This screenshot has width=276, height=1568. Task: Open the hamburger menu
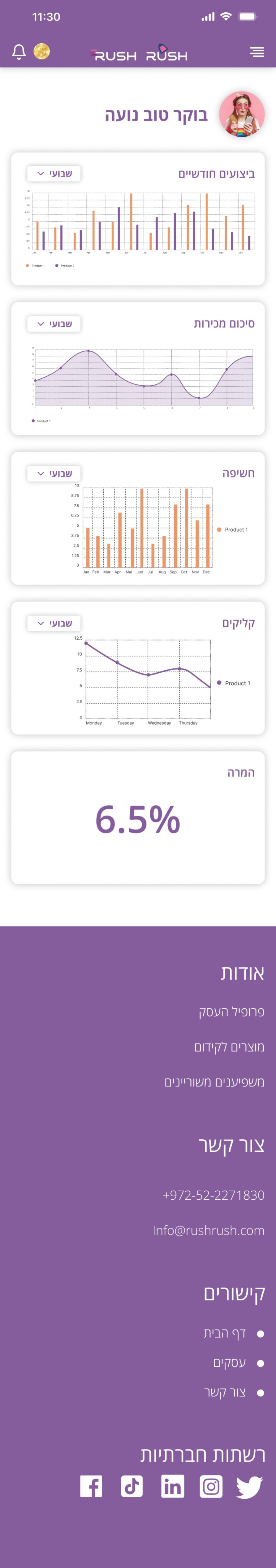[x=257, y=52]
